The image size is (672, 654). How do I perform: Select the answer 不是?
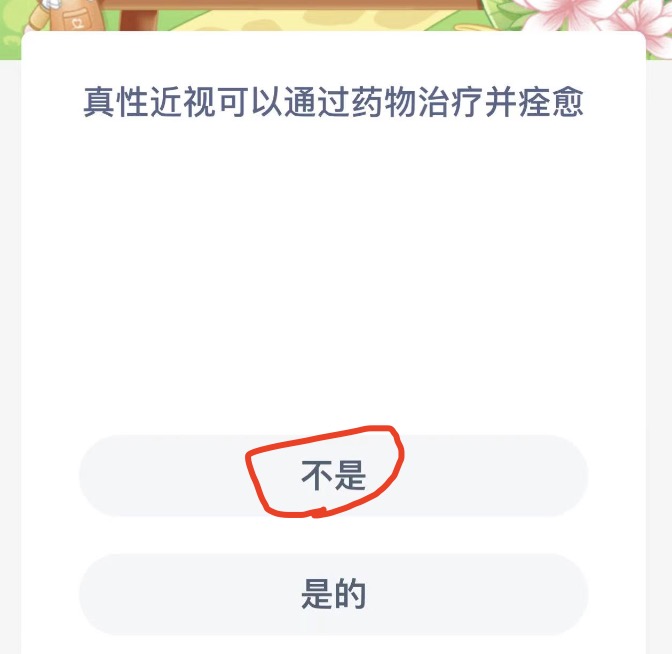coord(333,476)
